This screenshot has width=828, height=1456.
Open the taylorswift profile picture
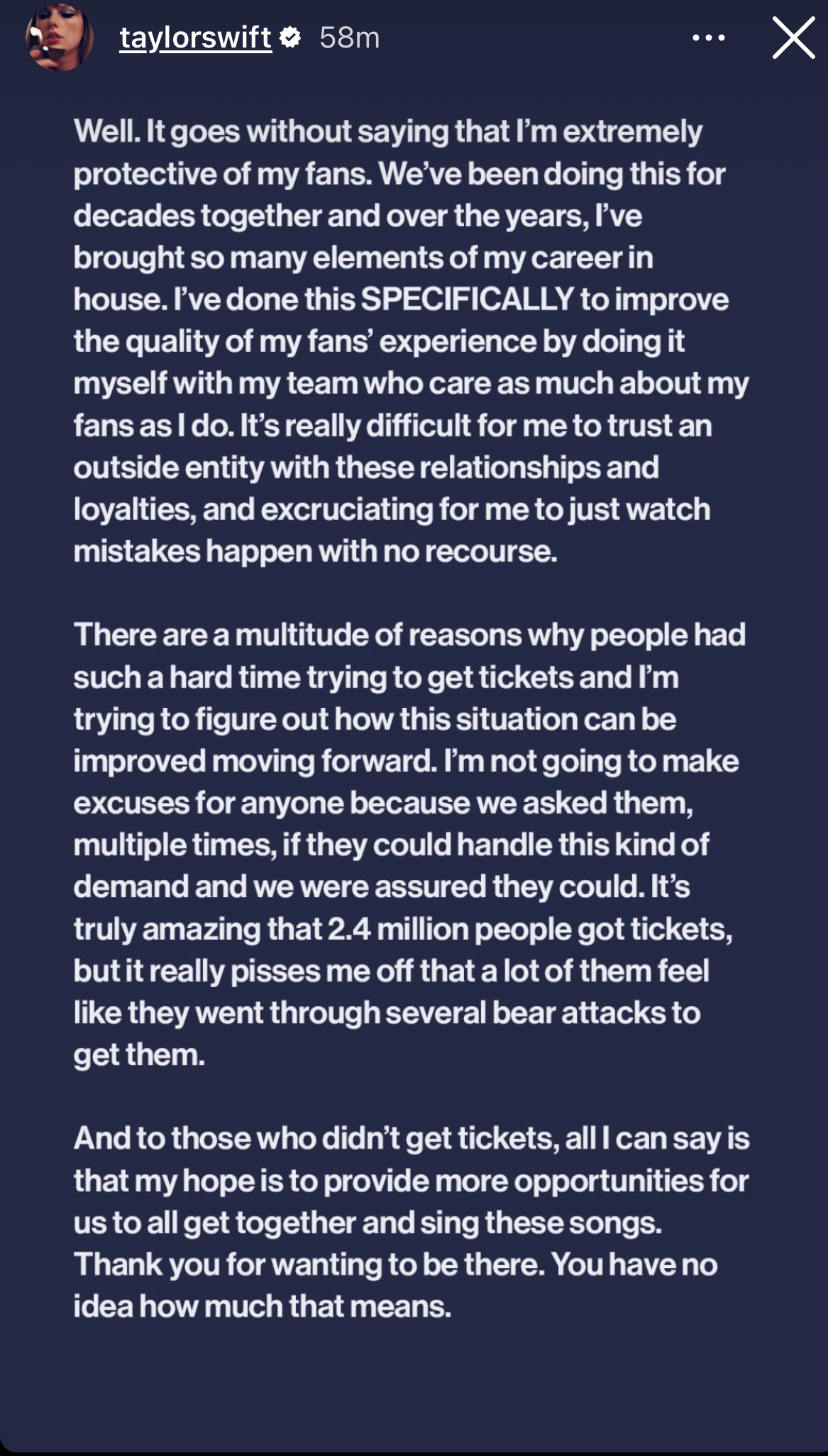pyautogui.click(x=60, y=38)
